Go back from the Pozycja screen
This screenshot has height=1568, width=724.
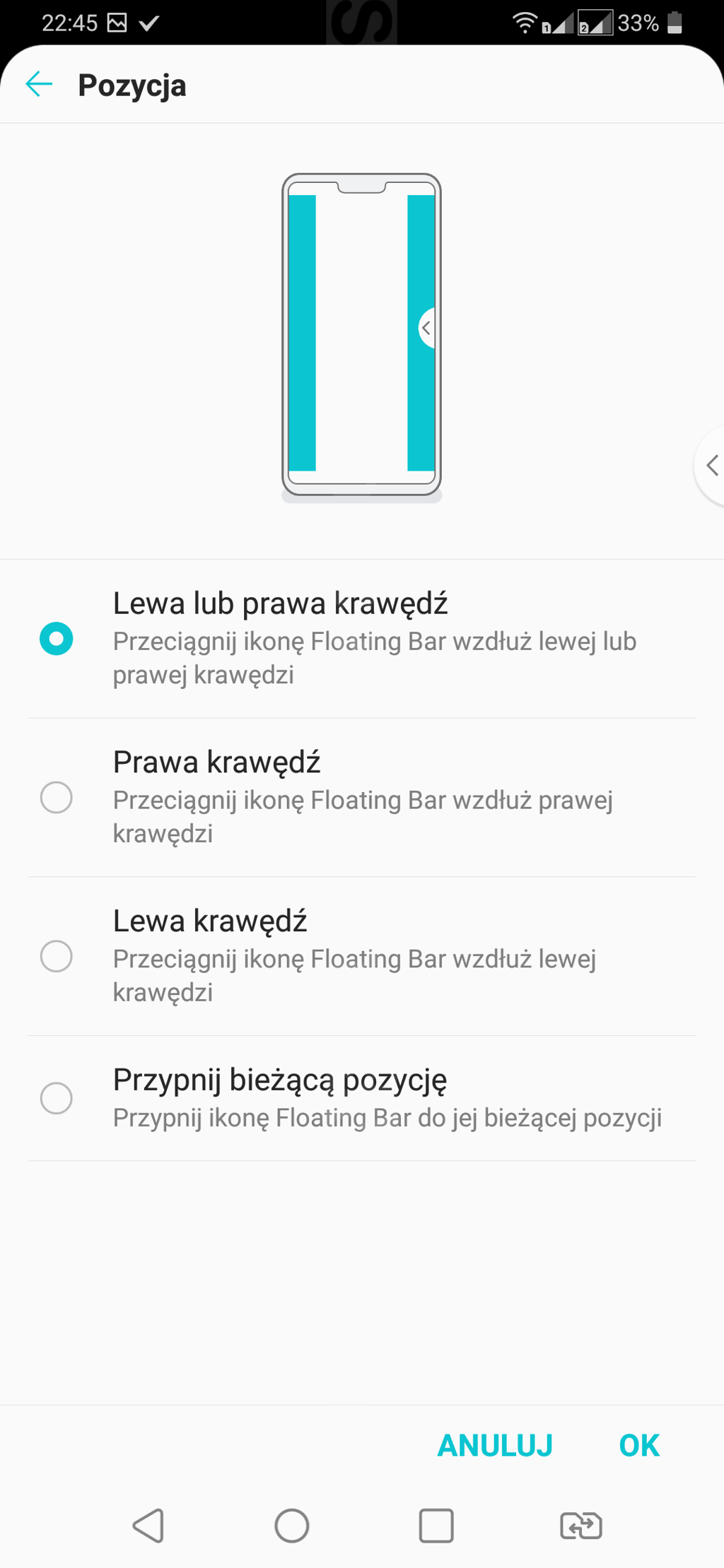39,84
